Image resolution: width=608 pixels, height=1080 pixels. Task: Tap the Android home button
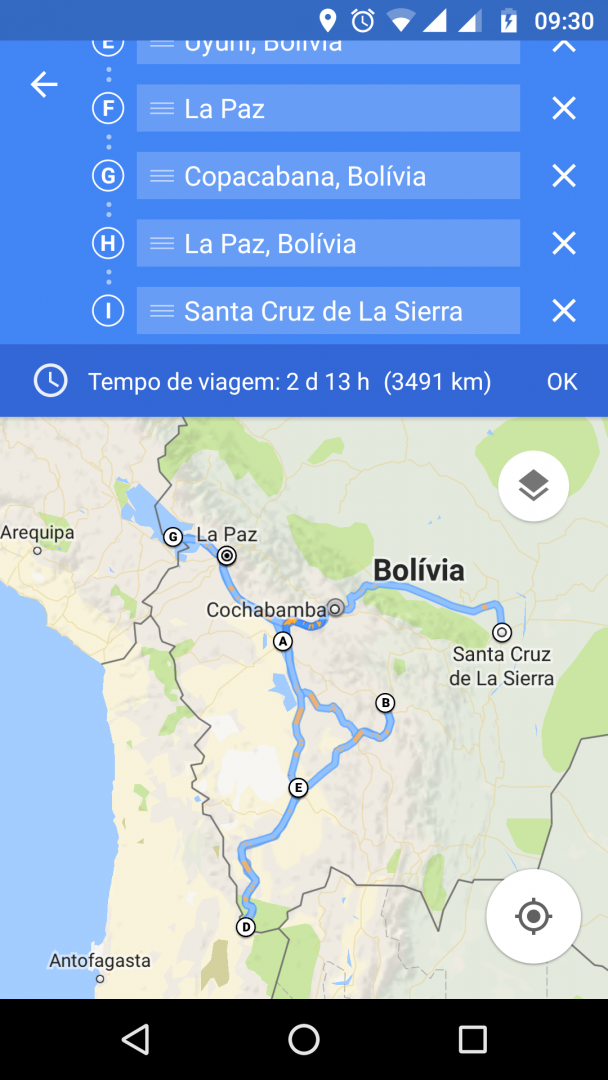304,1039
